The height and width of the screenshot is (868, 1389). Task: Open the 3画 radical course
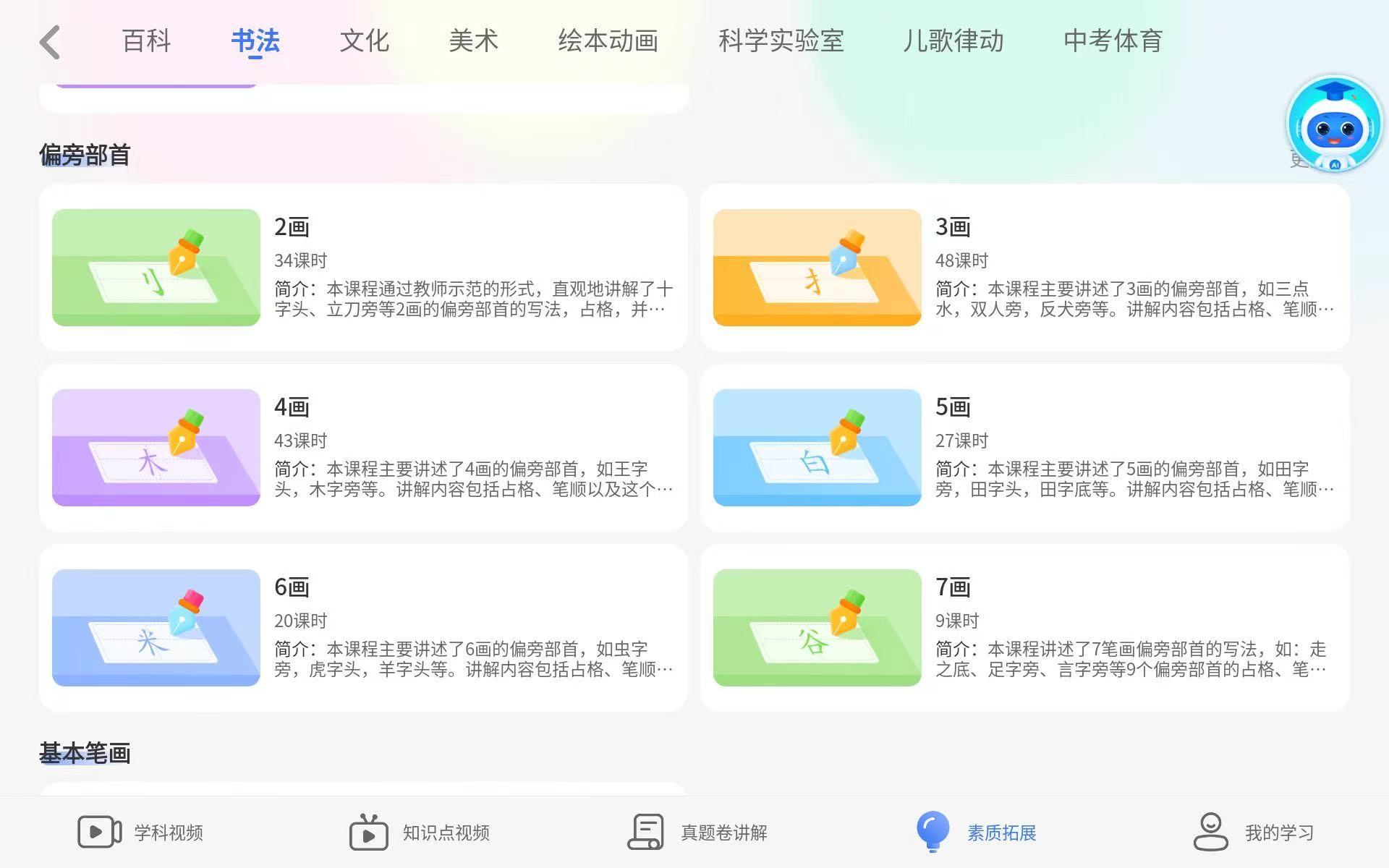pyautogui.click(x=1024, y=268)
